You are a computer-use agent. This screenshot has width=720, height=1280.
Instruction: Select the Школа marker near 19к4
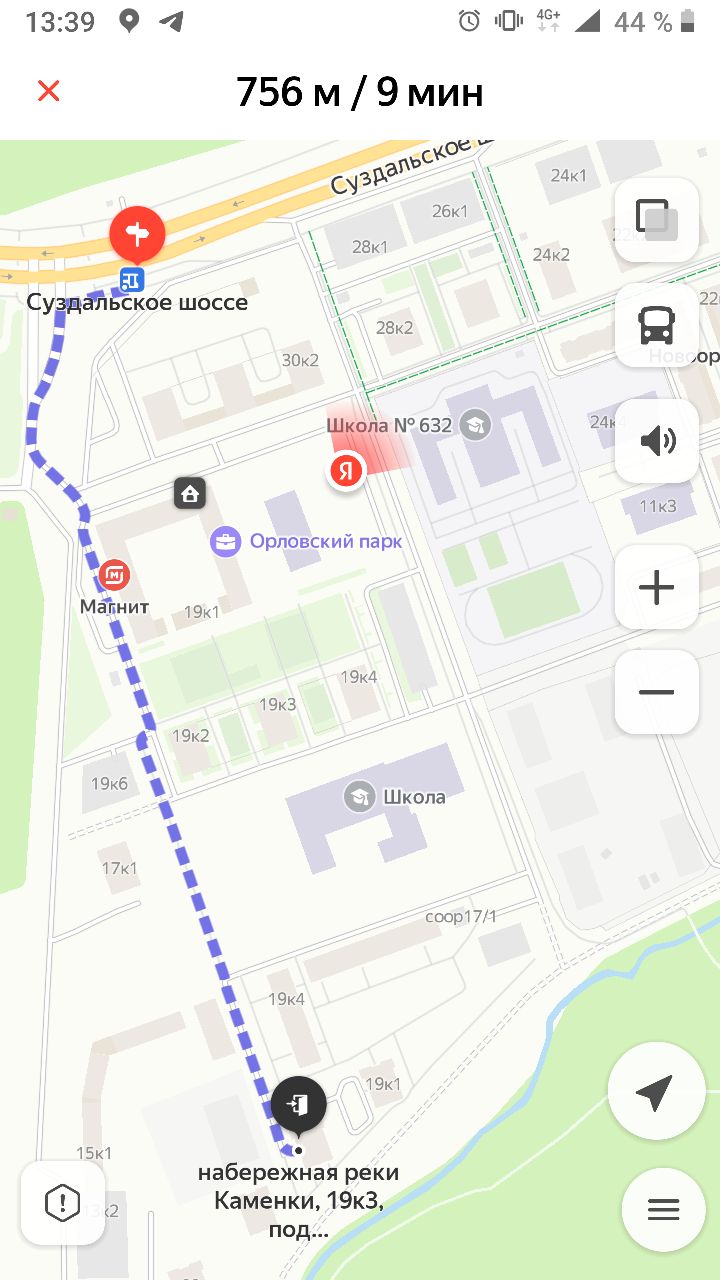[359, 797]
